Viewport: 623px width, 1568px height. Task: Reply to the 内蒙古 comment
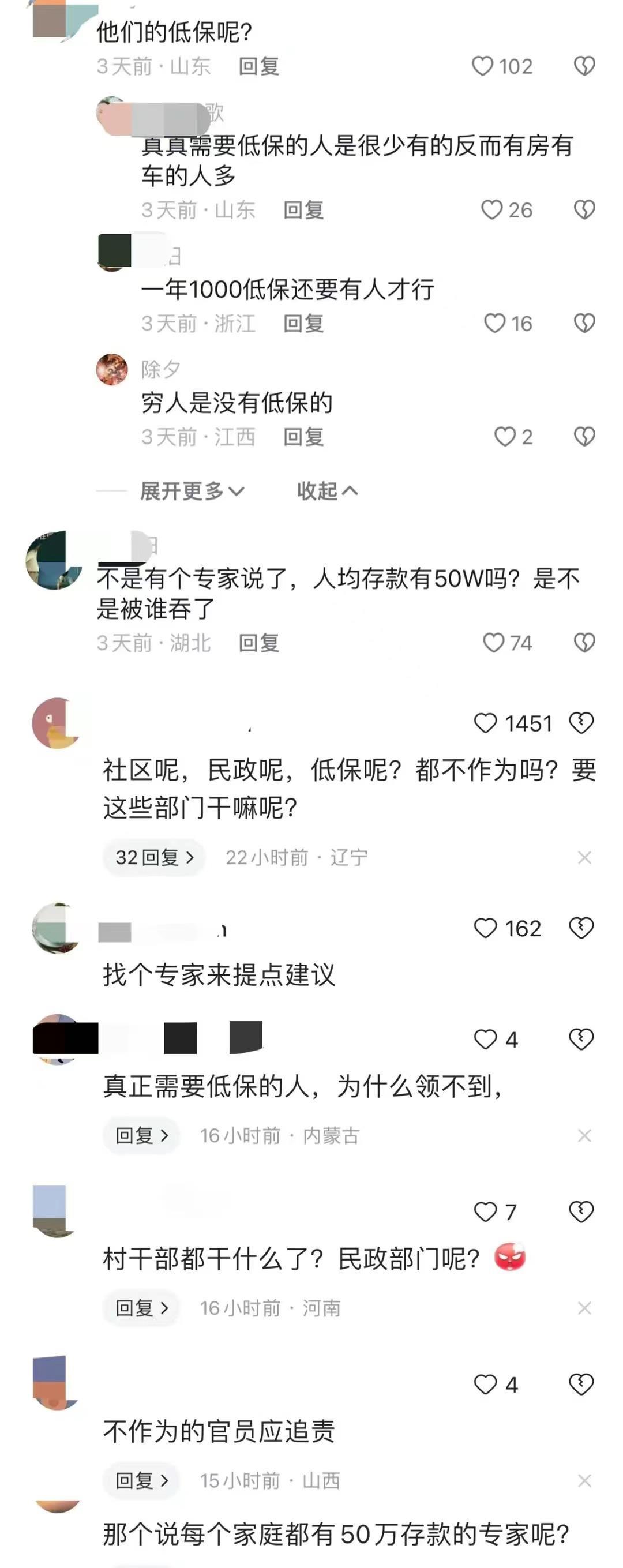click(141, 1135)
